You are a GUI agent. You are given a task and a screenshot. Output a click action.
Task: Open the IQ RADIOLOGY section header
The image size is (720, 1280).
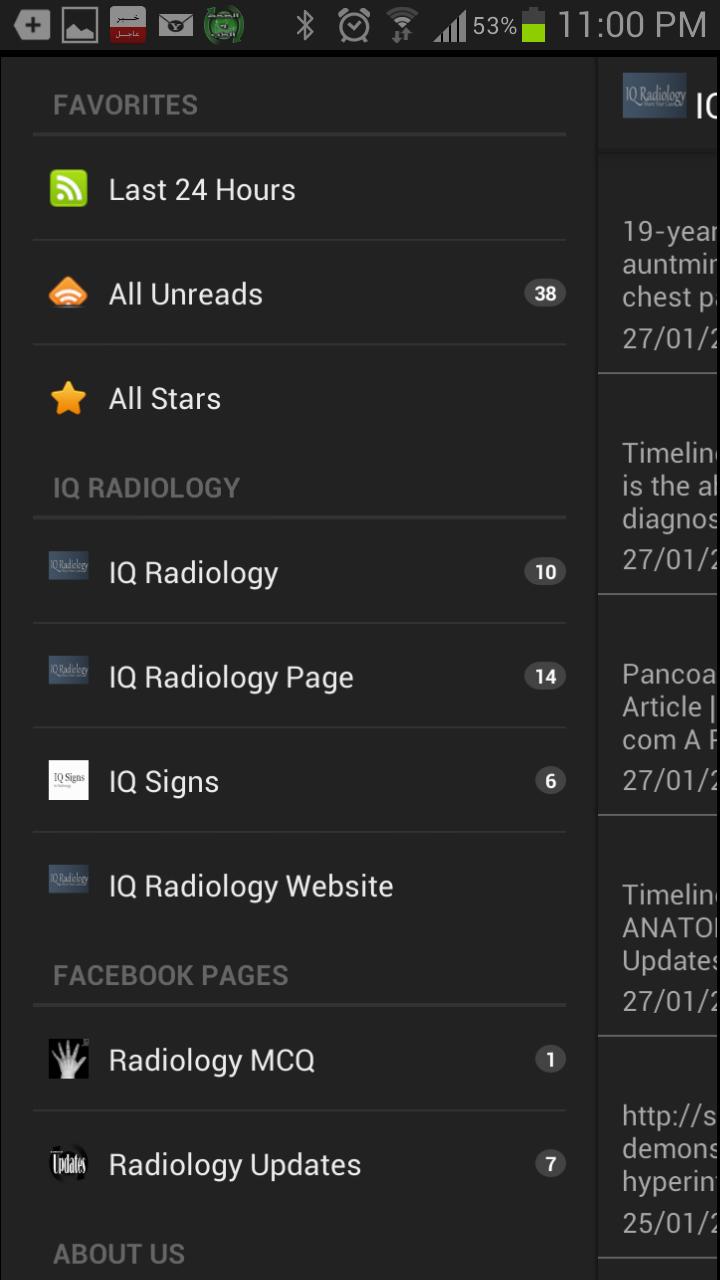146,487
